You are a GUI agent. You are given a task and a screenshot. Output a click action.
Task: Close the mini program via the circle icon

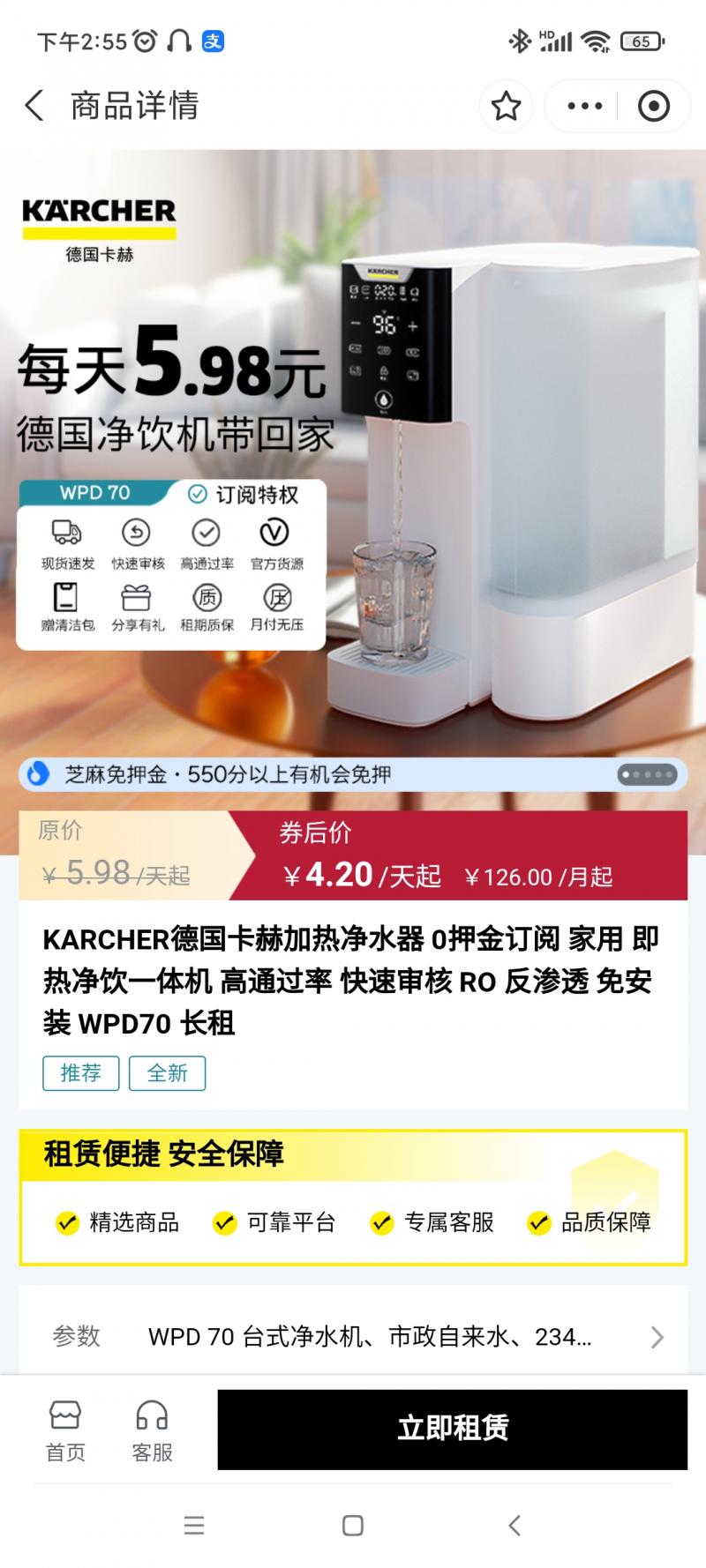point(653,107)
